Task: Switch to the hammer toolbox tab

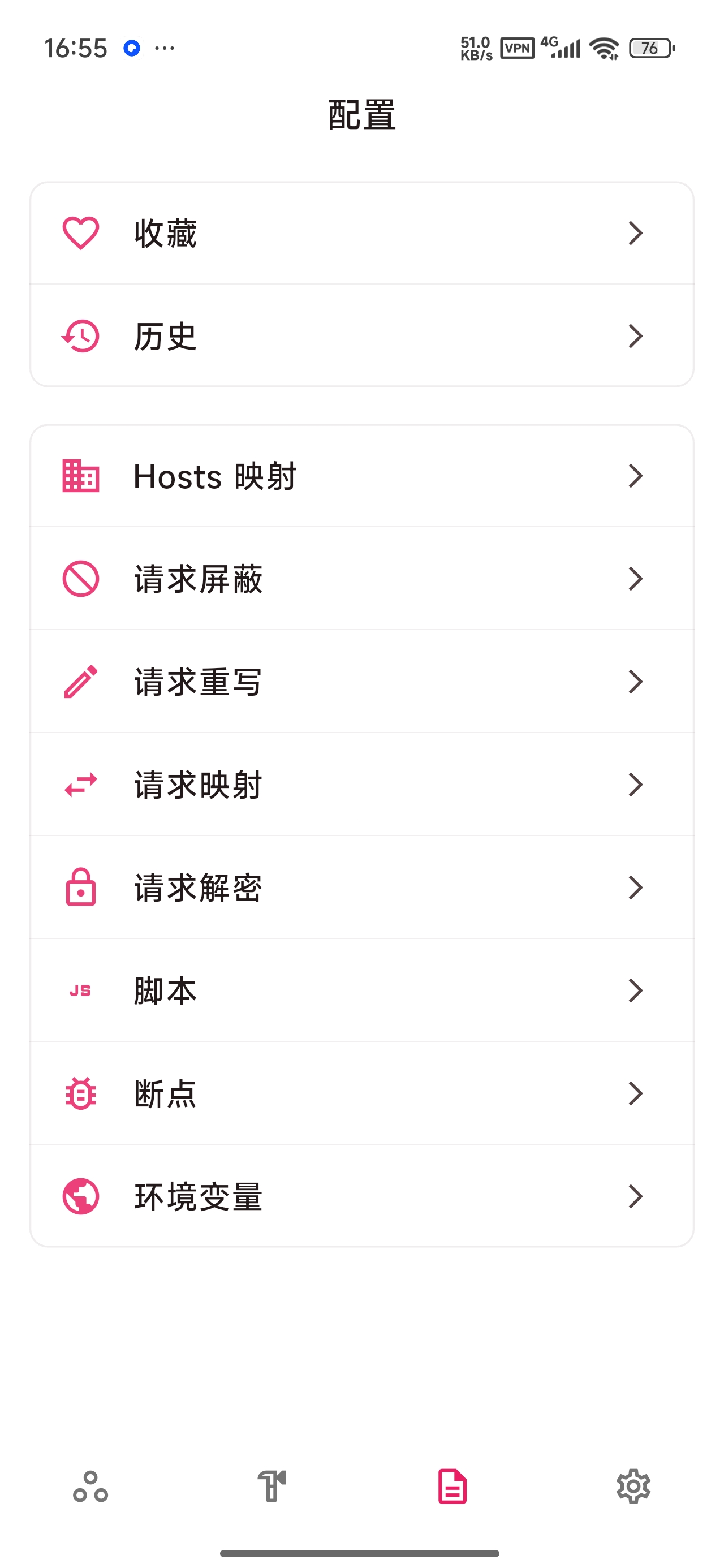Action: [271, 1487]
